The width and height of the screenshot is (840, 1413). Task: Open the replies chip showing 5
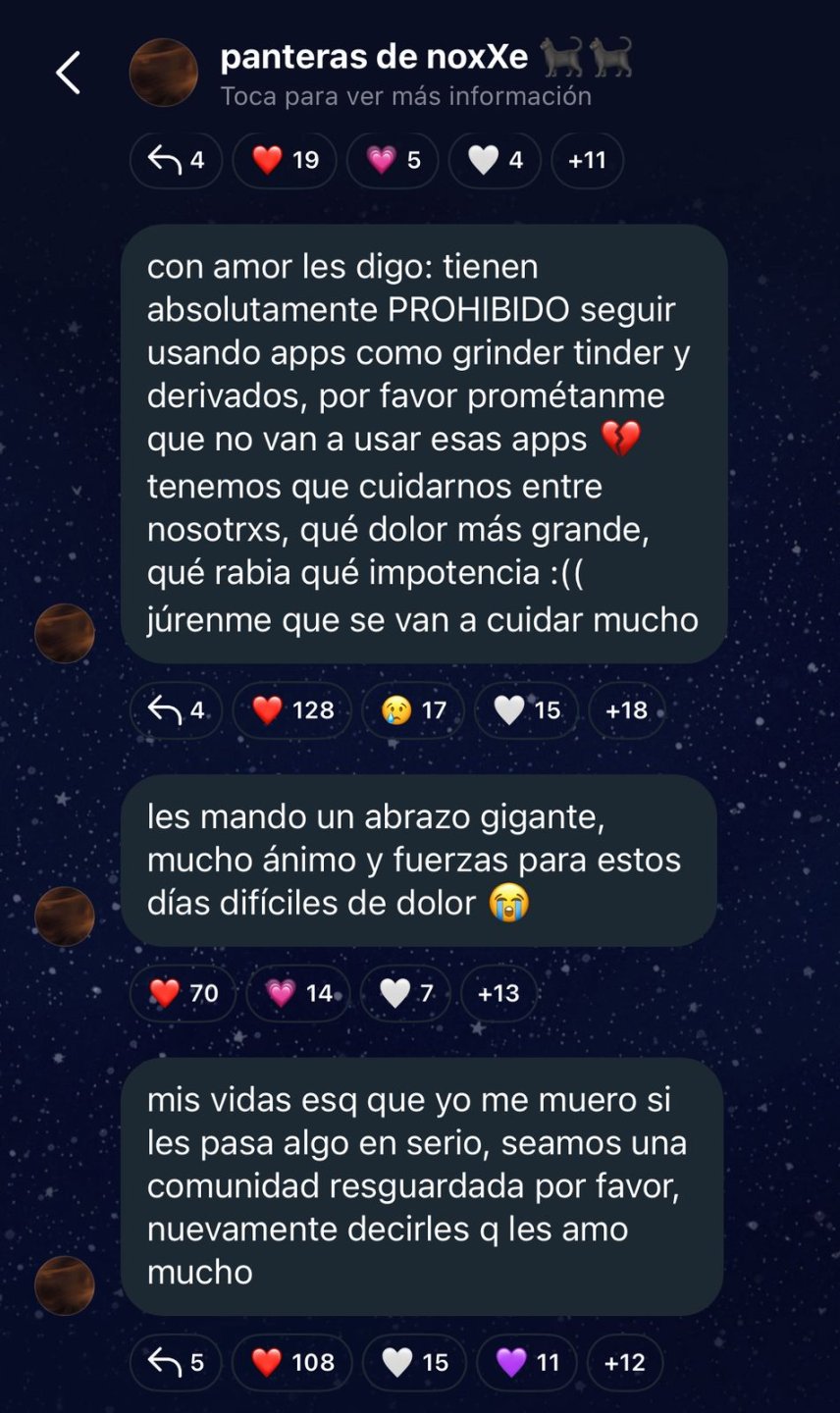(x=176, y=1362)
